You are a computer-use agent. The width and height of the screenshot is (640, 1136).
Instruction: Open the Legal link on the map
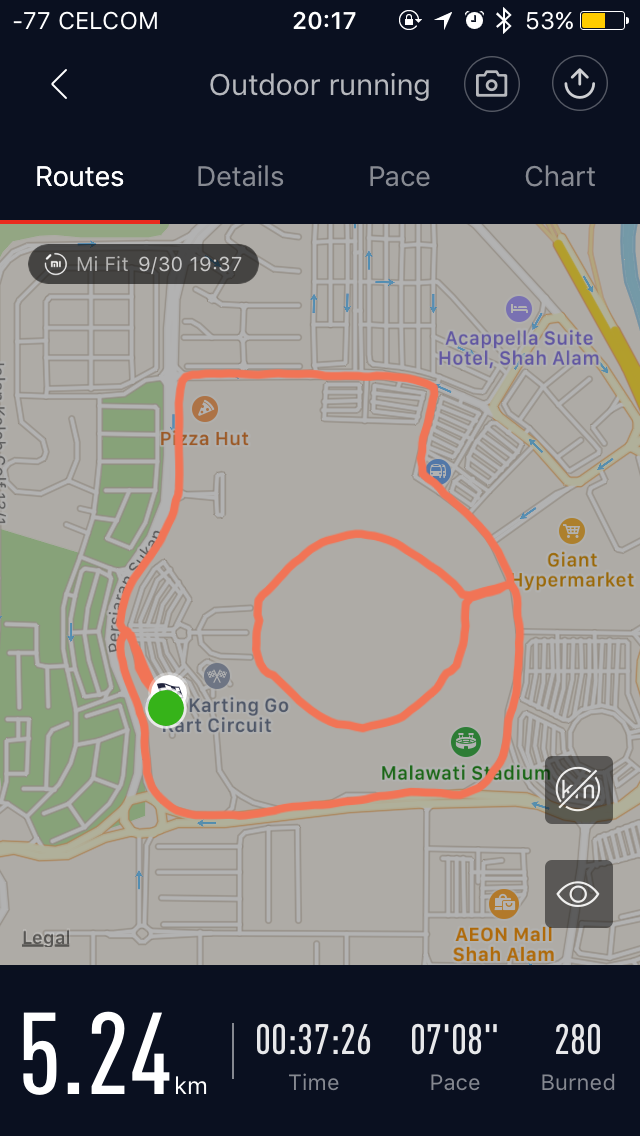click(x=46, y=938)
